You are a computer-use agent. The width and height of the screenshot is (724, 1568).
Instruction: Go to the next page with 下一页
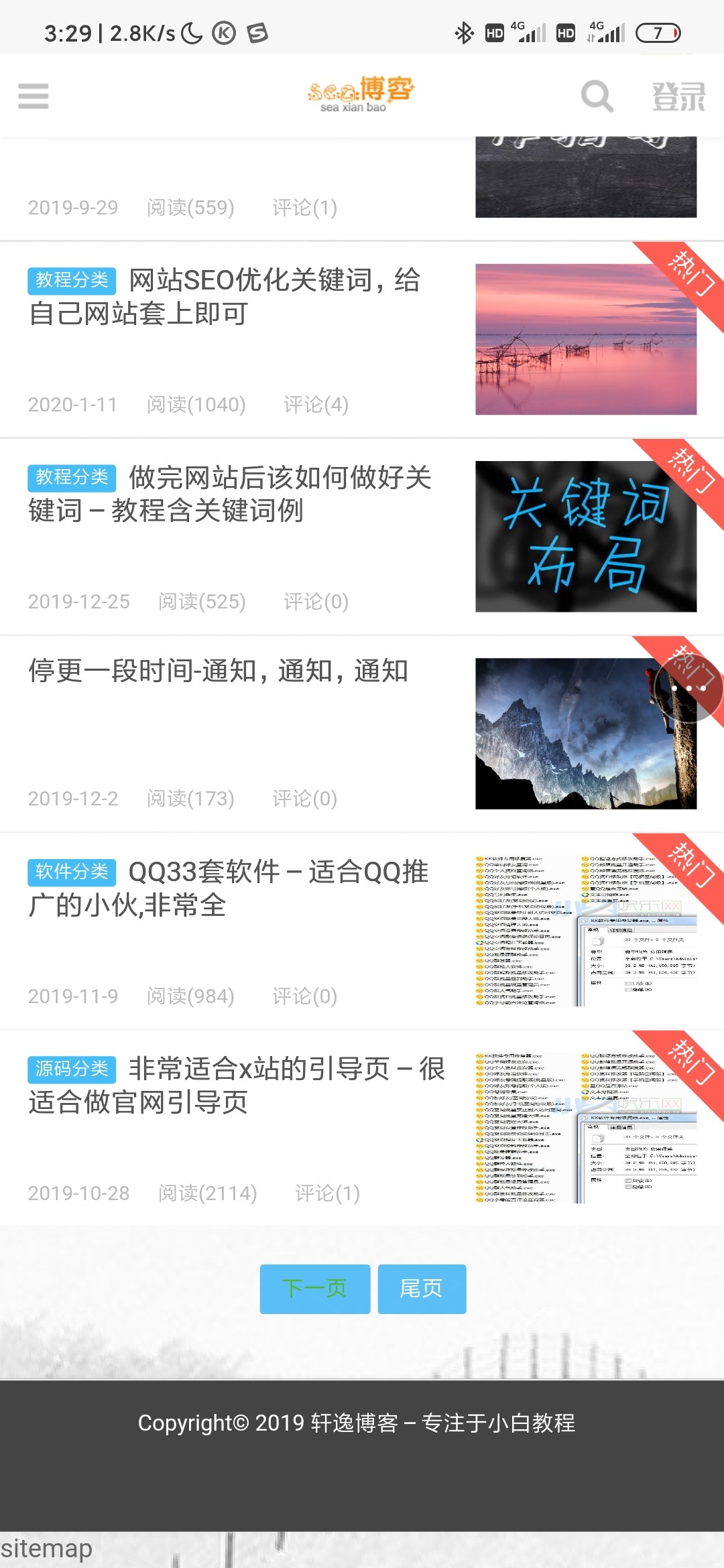point(314,1289)
